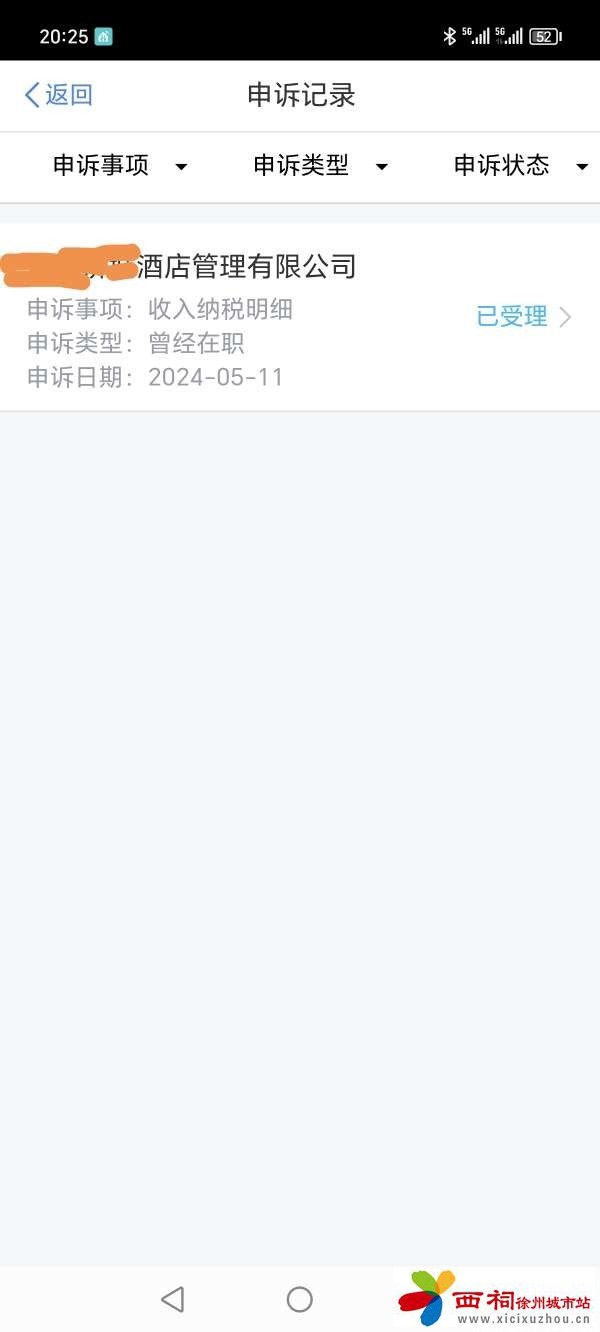Open the 酒店管理有限公司 appeal record
Screen dimensions: 600x1332
300,317
